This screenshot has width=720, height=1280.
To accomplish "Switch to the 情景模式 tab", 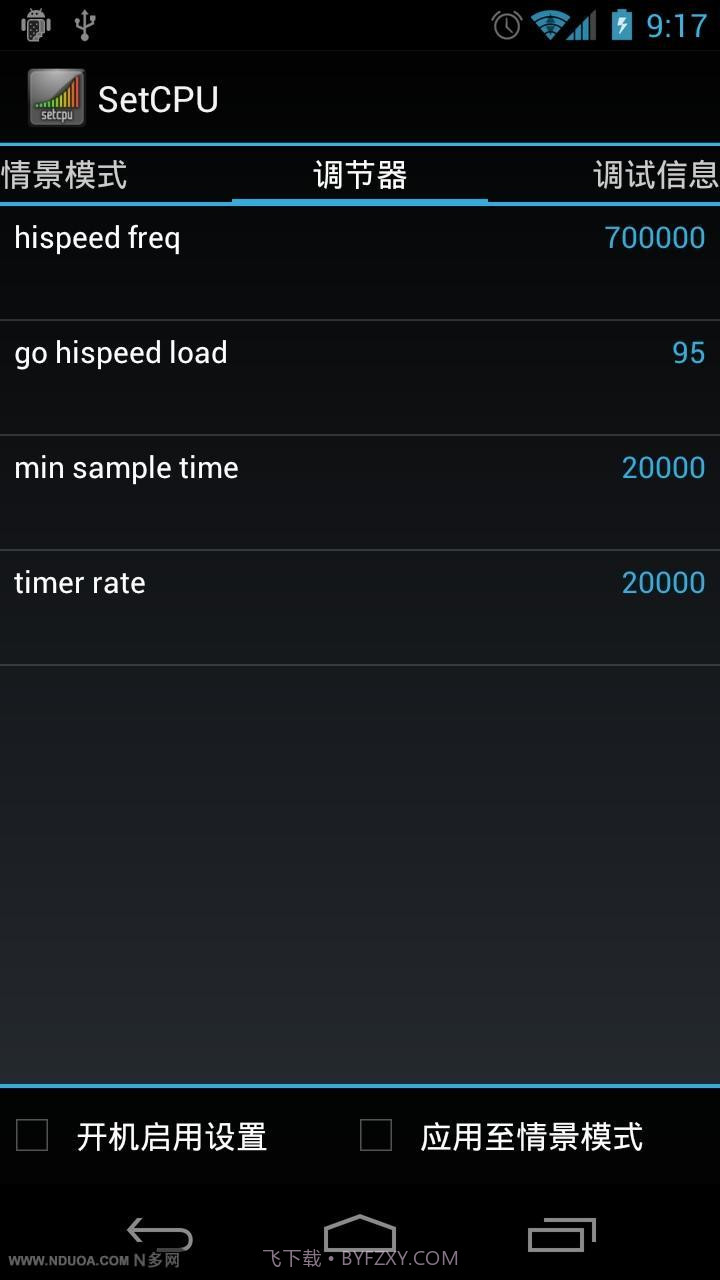I will coord(65,175).
